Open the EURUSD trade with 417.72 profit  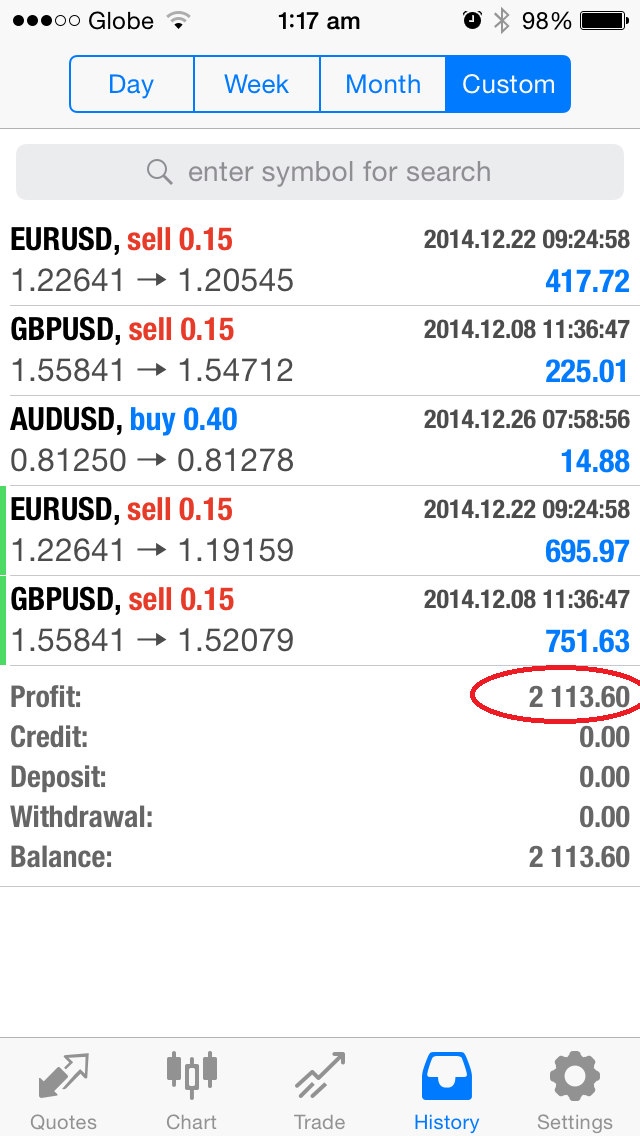coord(320,260)
